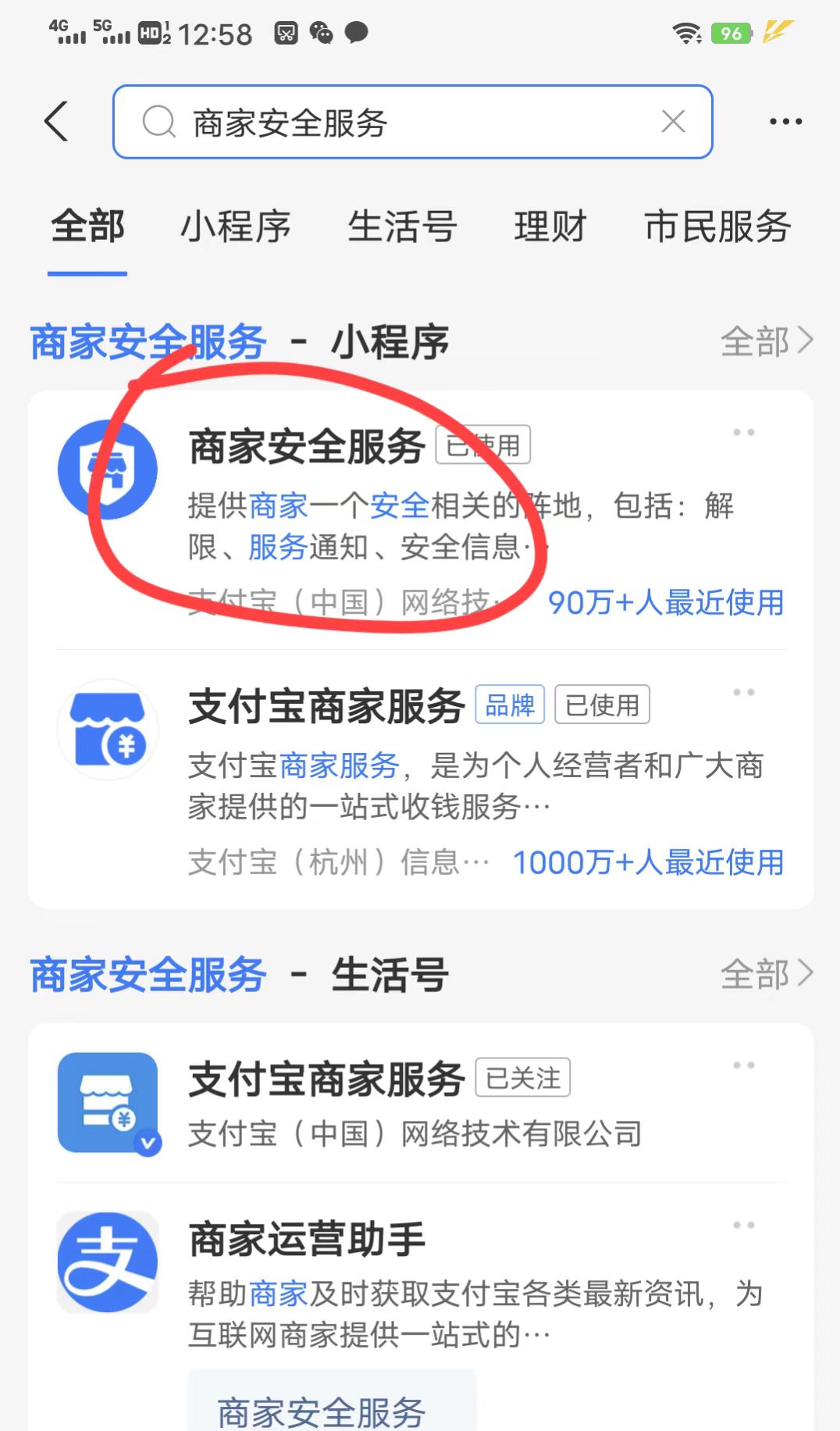Switch to the 小程序 tab
Image resolution: width=840 pixels, height=1431 pixels.
pos(235,227)
